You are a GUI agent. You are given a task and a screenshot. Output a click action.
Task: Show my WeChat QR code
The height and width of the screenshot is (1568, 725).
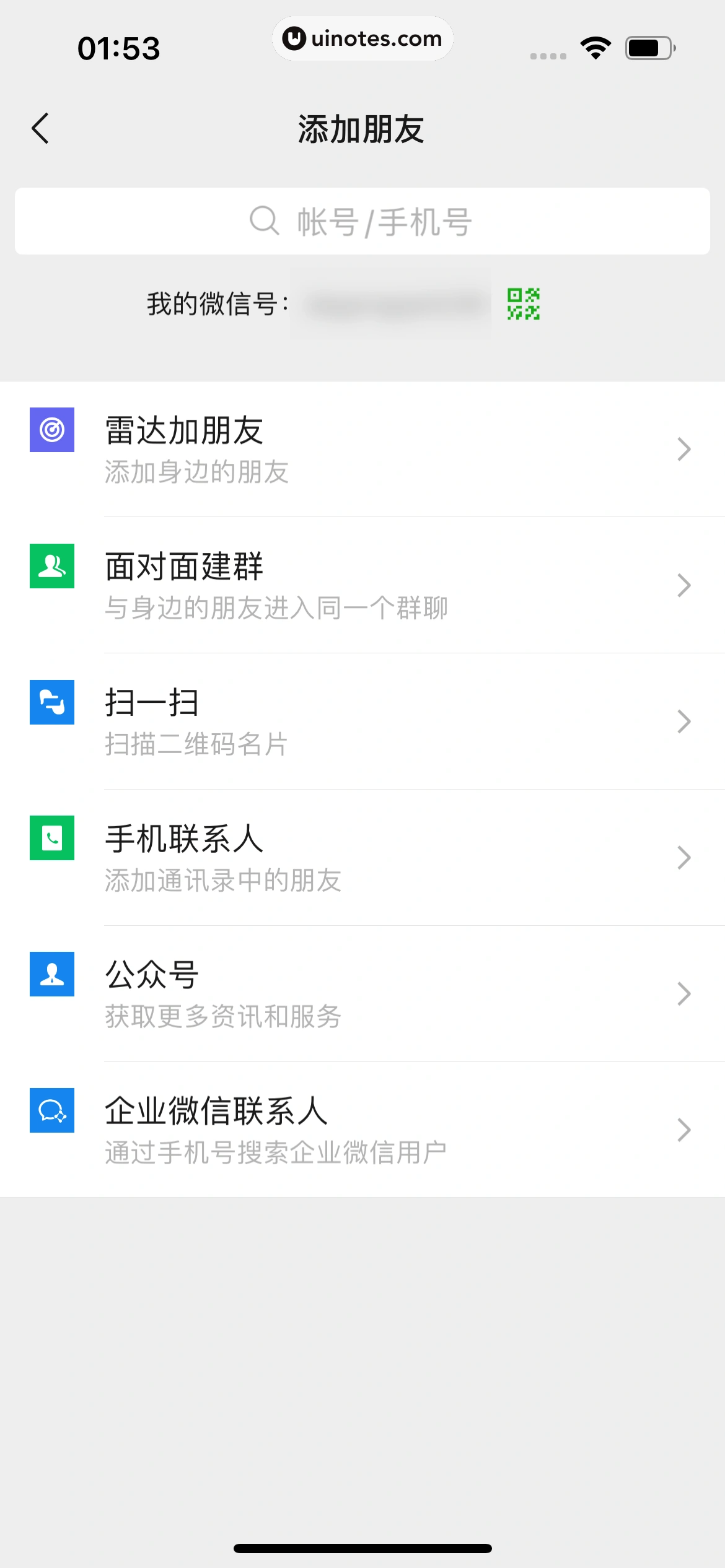click(523, 304)
